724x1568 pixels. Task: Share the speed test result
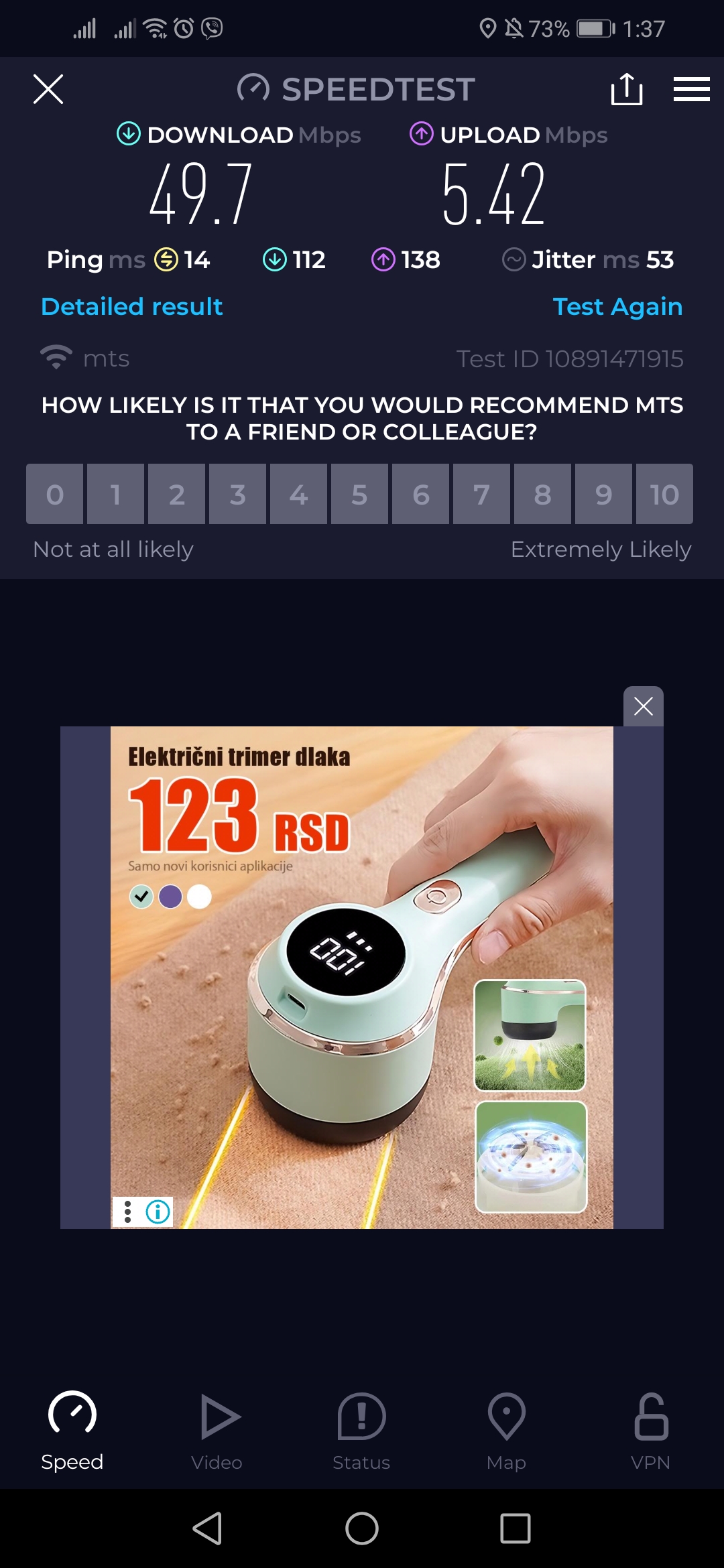[627, 89]
